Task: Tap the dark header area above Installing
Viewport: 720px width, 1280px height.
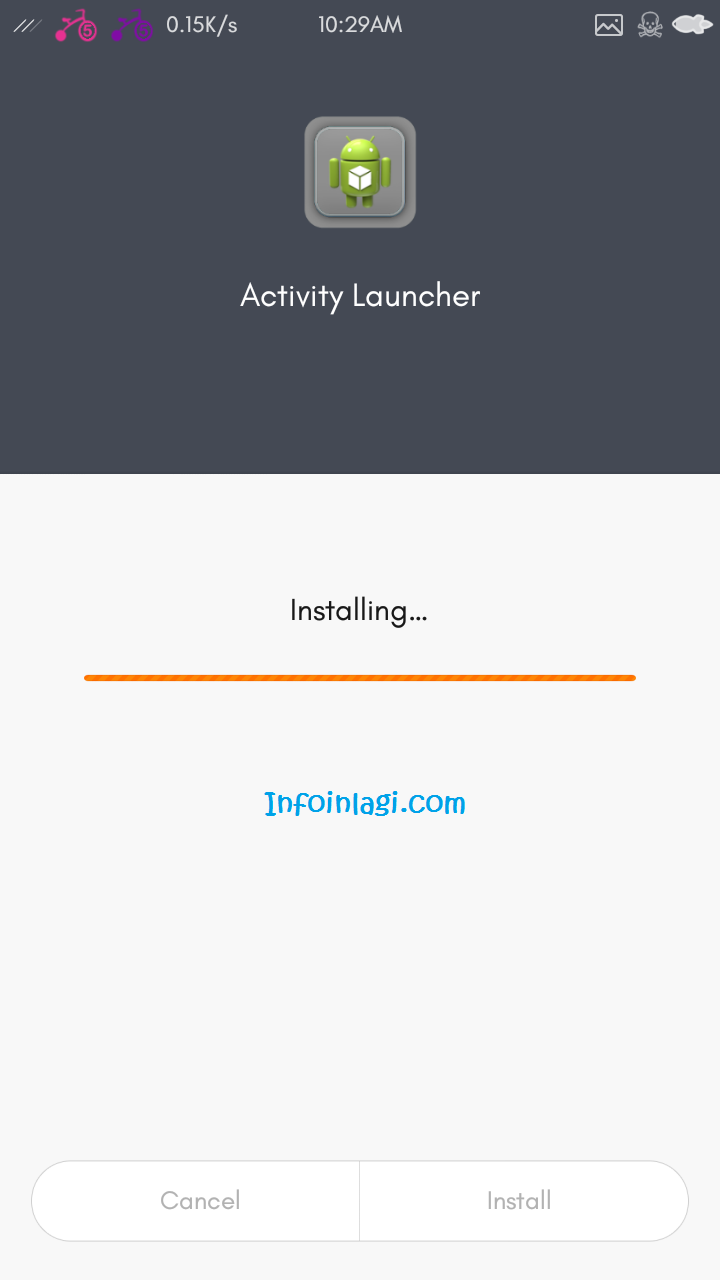Action: coord(360,400)
